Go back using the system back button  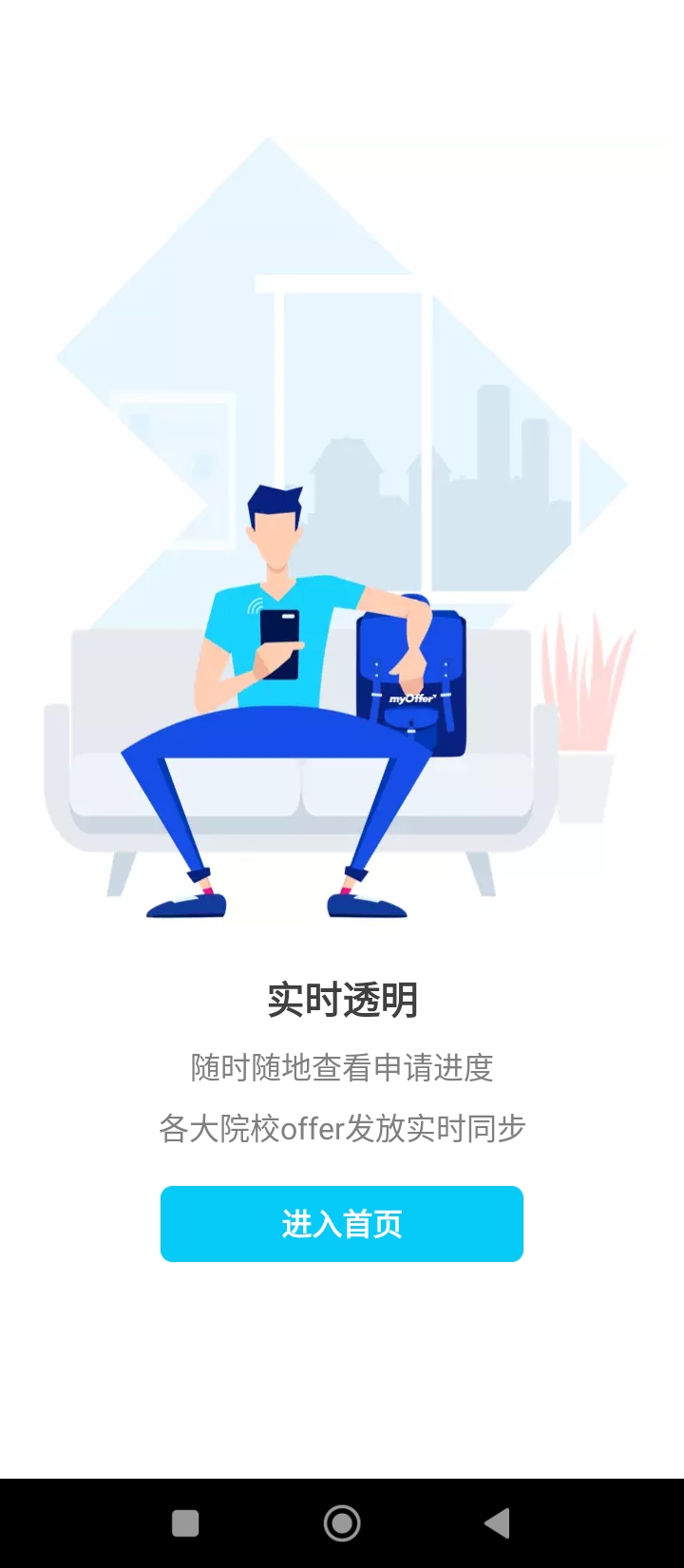coord(497,1523)
